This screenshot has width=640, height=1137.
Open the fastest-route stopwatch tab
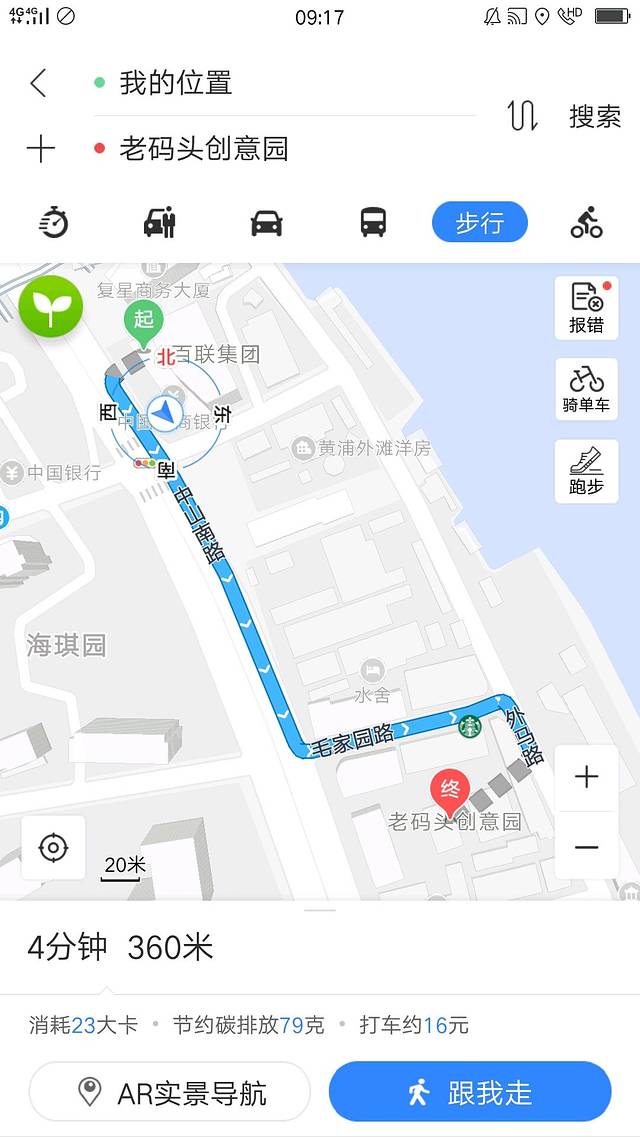pyautogui.click(x=53, y=221)
